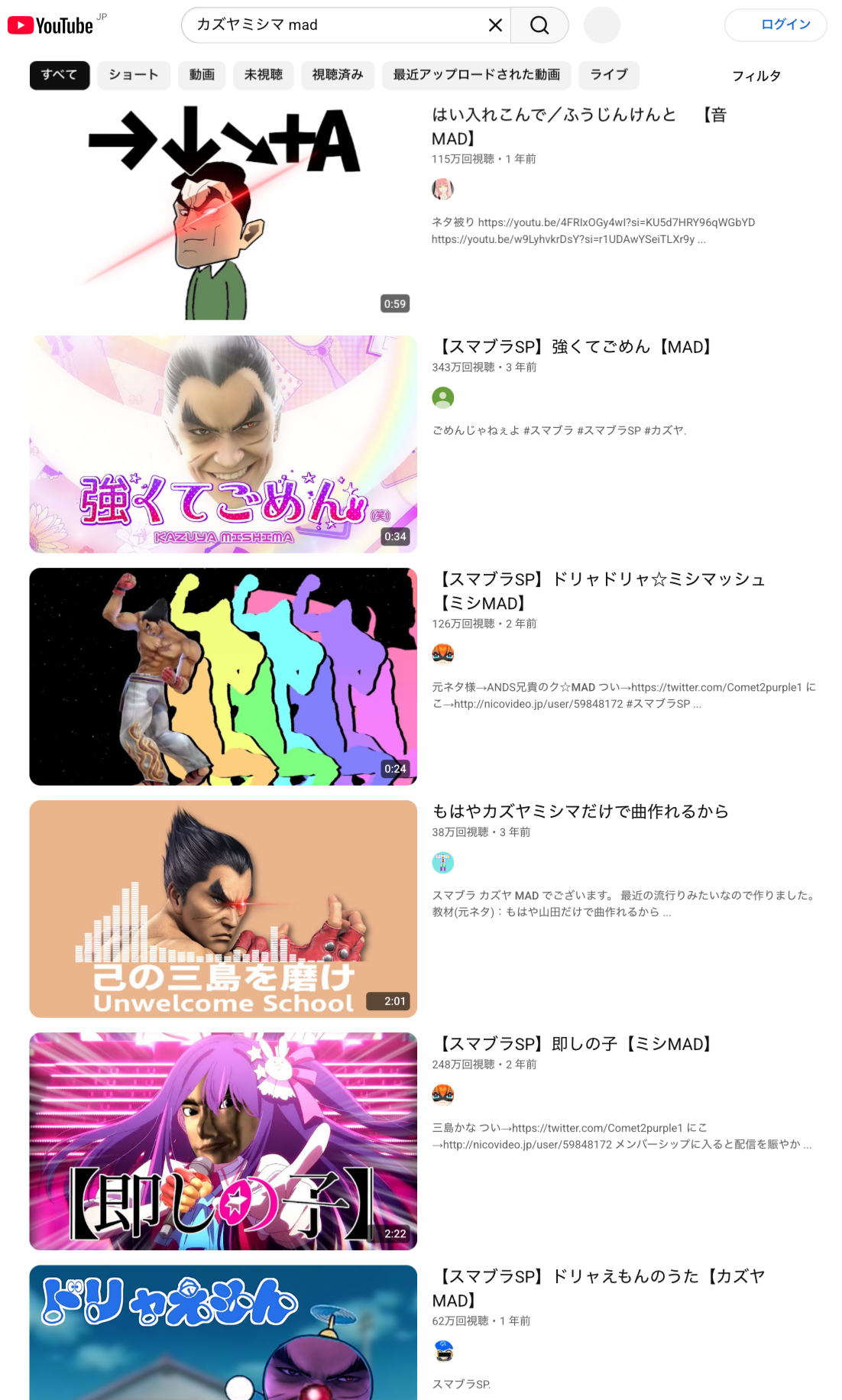The image size is (842, 1400).
Task: Open 強くてごめん MAD video thumbnail
Action: (x=223, y=444)
